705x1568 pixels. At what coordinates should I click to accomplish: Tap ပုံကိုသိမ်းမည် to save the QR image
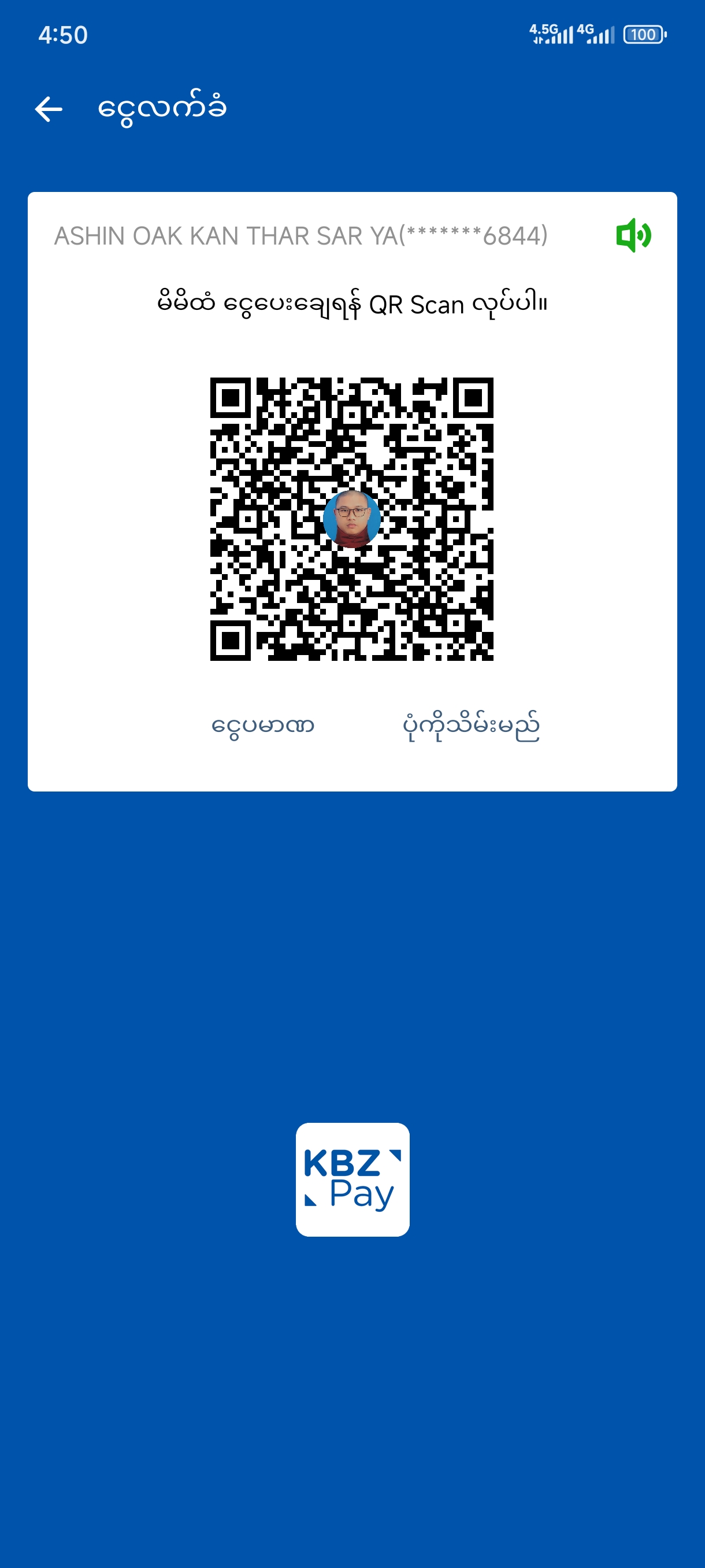pyautogui.click(x=471, y=726)
